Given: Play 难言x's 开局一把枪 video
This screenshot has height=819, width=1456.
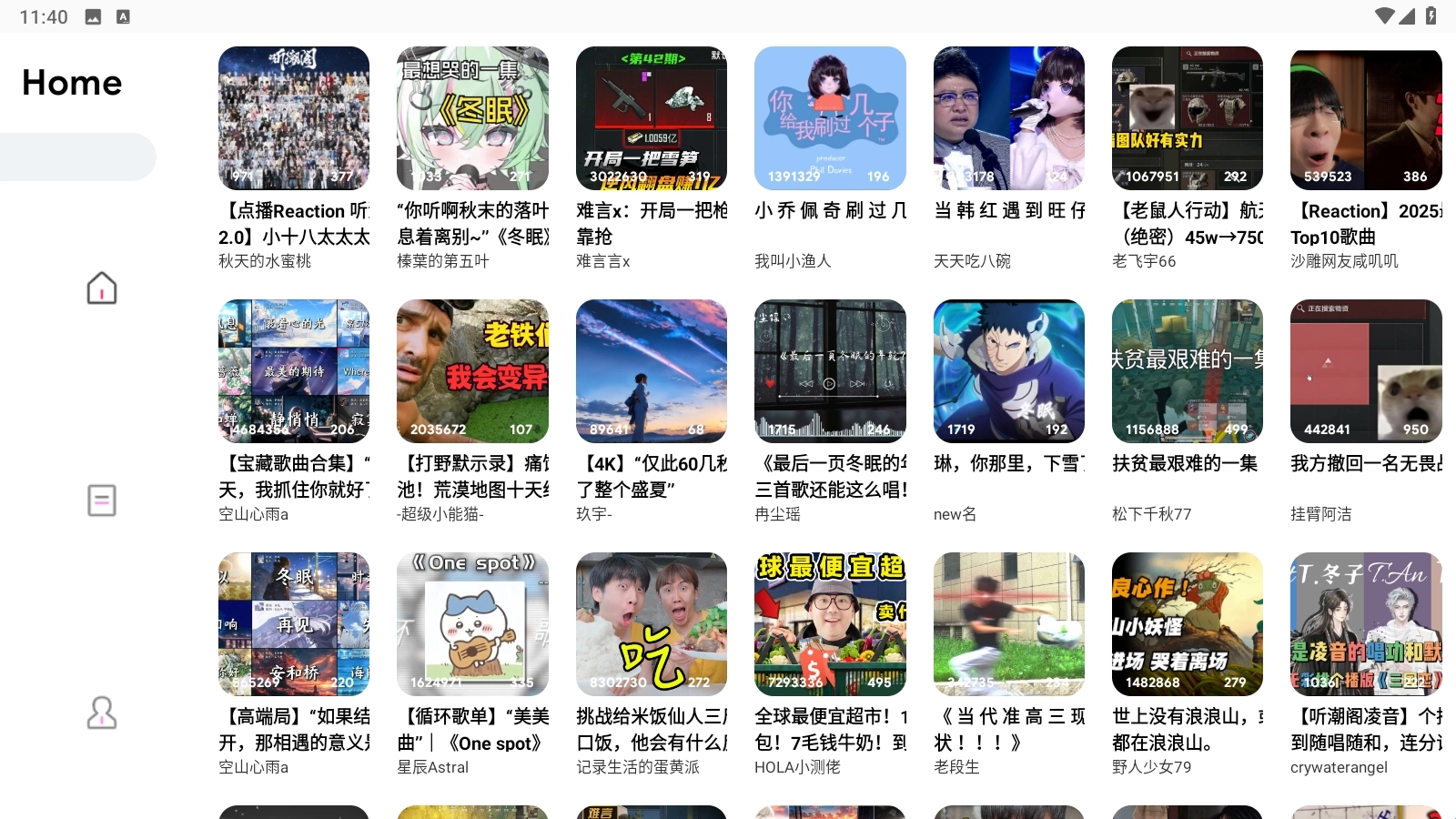Looking at the screenshot, I should (x=652, y=119).
